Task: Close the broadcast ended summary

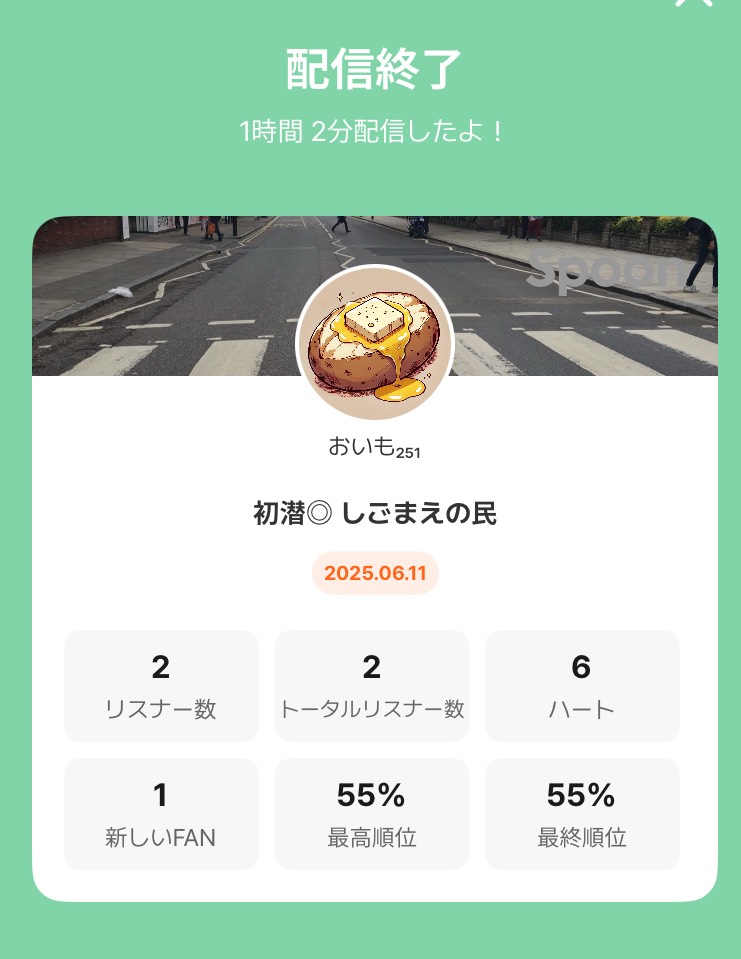Action: point(693,3)
